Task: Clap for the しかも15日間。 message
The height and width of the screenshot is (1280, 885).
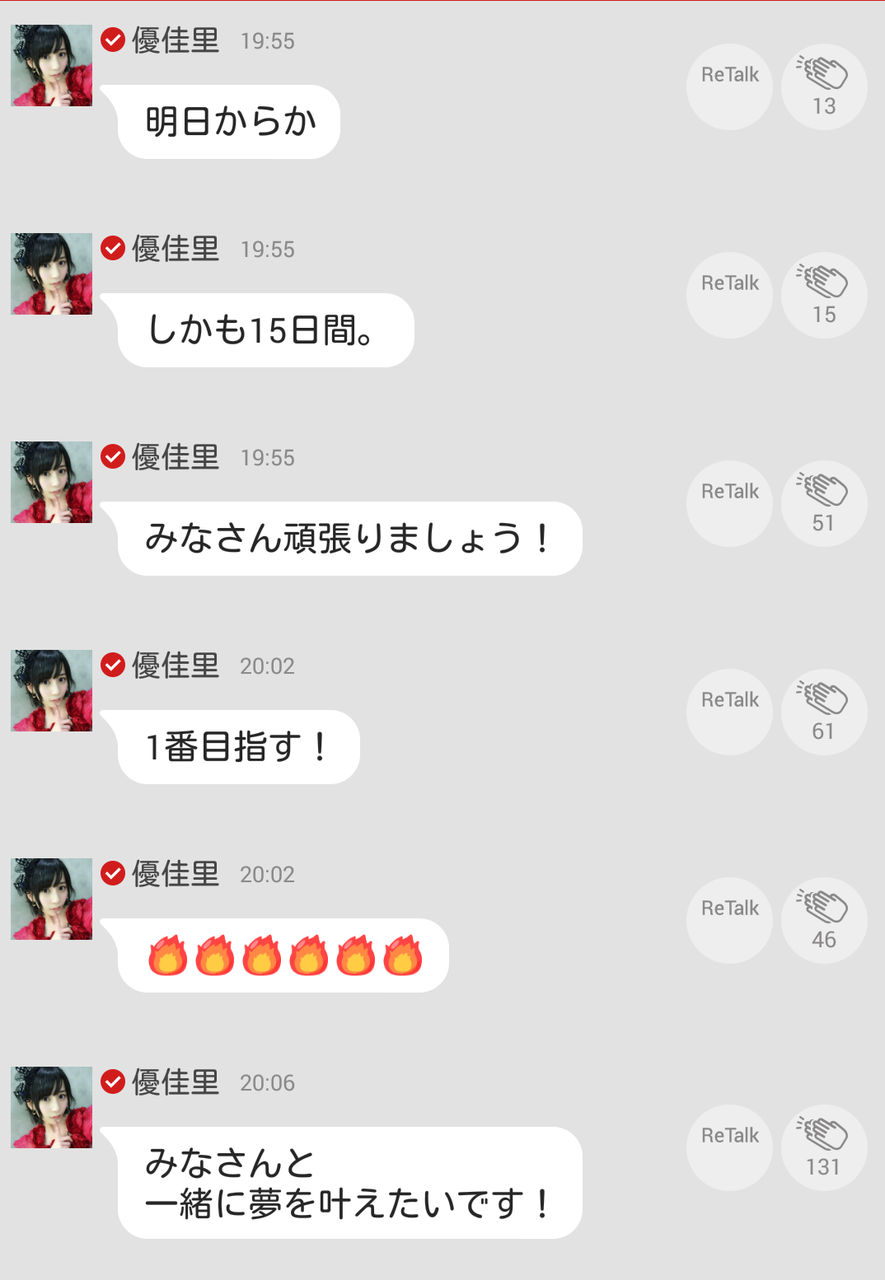Action: [823, 295]
